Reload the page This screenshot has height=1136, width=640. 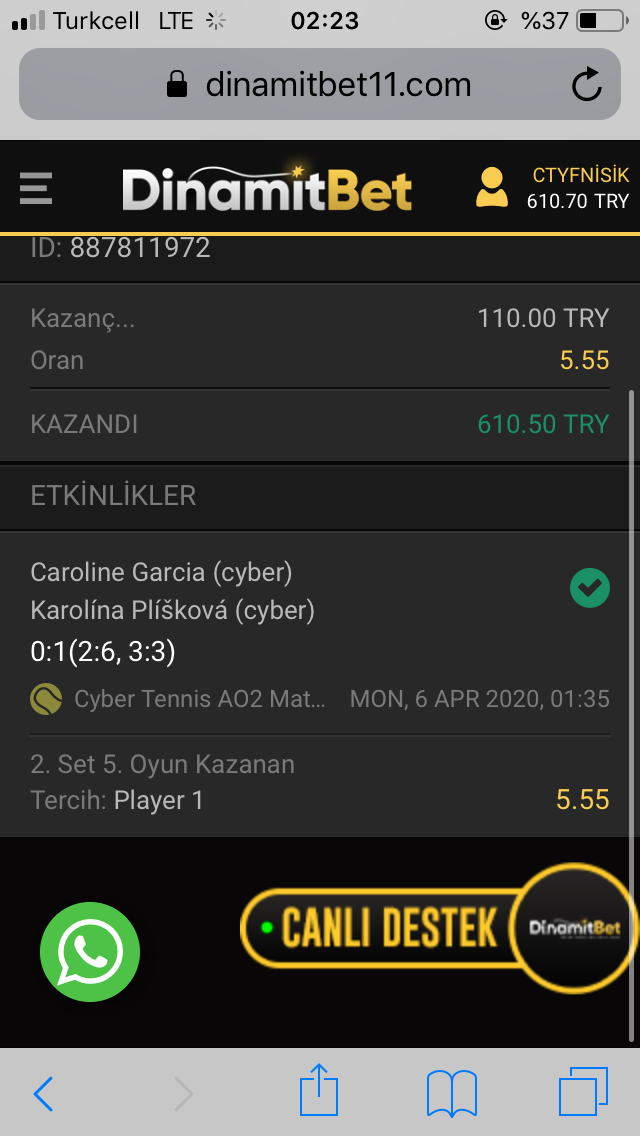pos(586,84)
